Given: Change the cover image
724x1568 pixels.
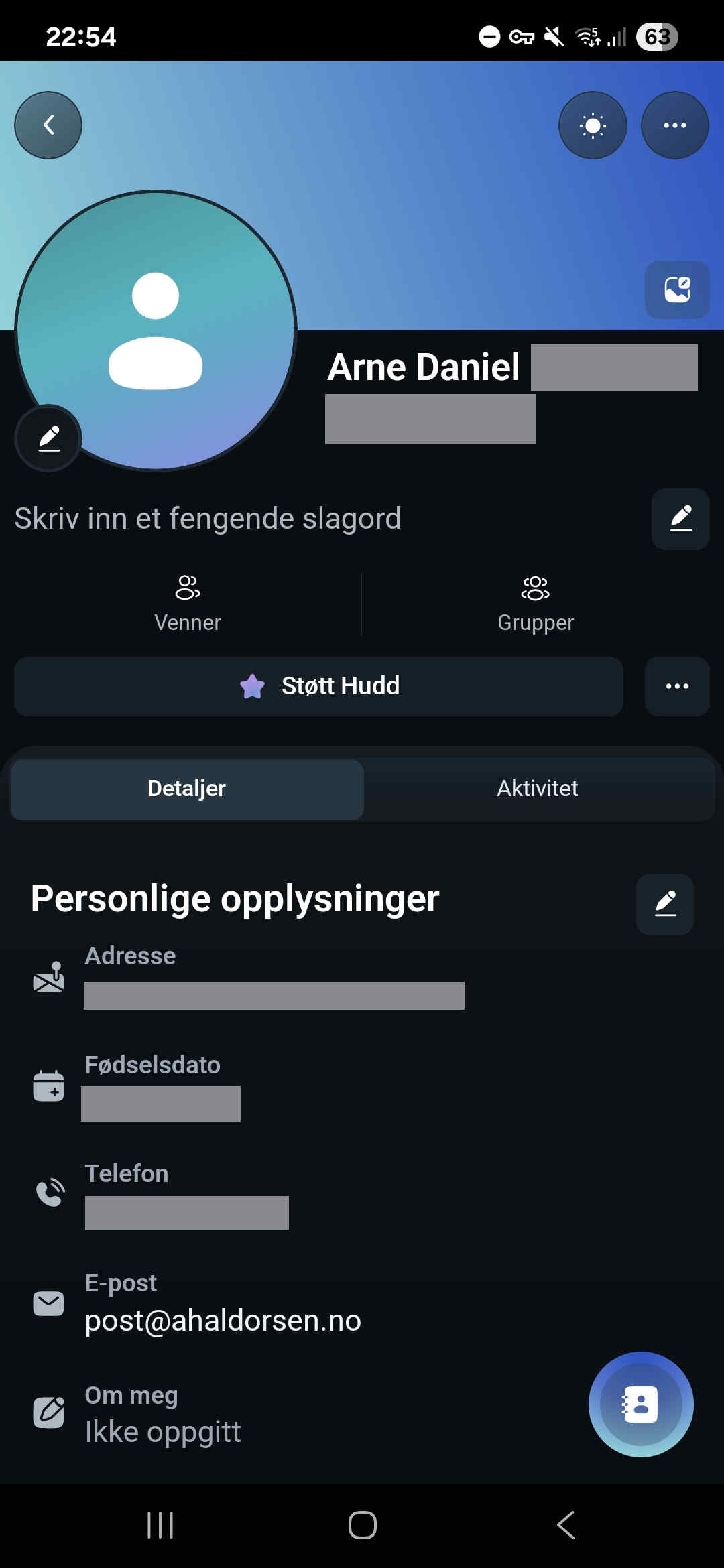Looking at the screenshot, I should click(x=677, y=289).
